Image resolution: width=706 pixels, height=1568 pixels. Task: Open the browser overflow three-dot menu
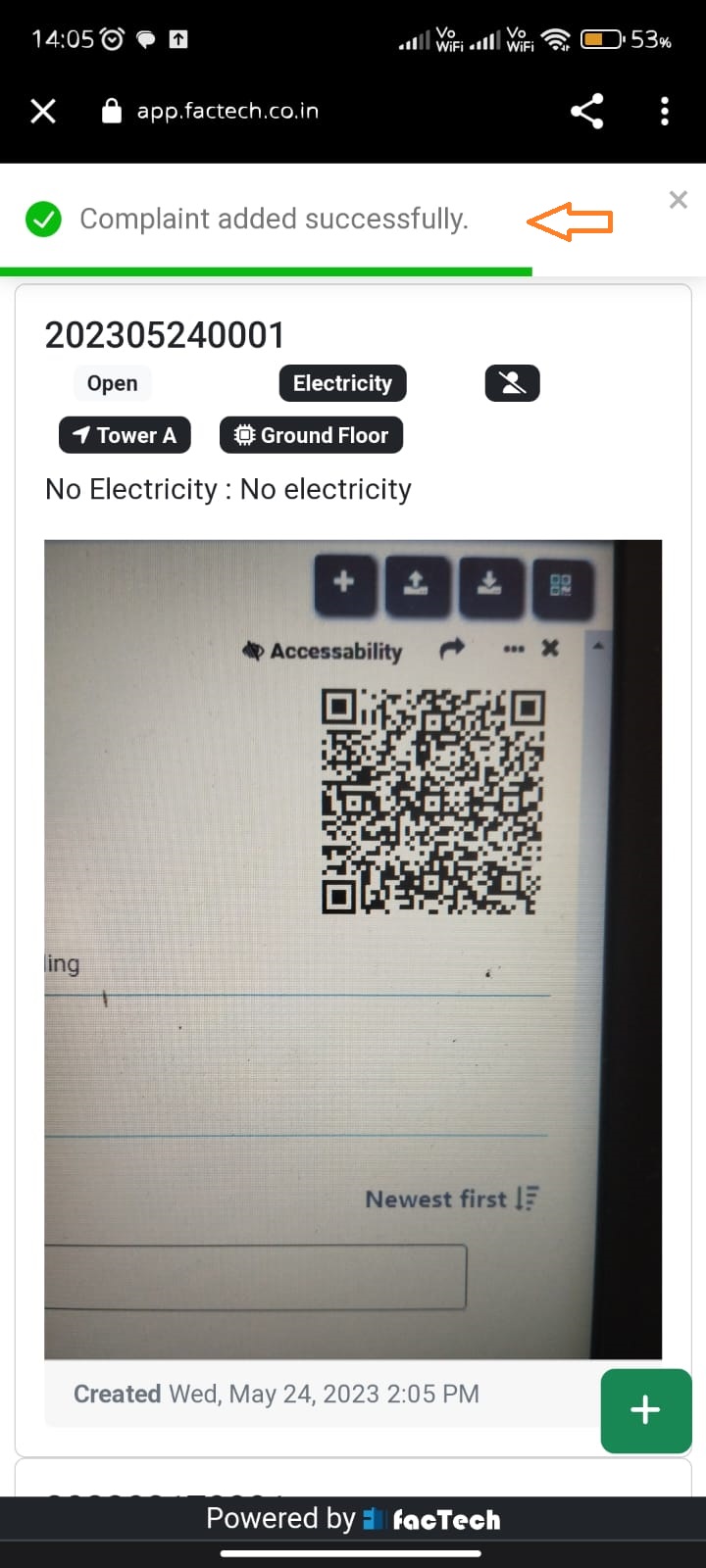(665, 111)
